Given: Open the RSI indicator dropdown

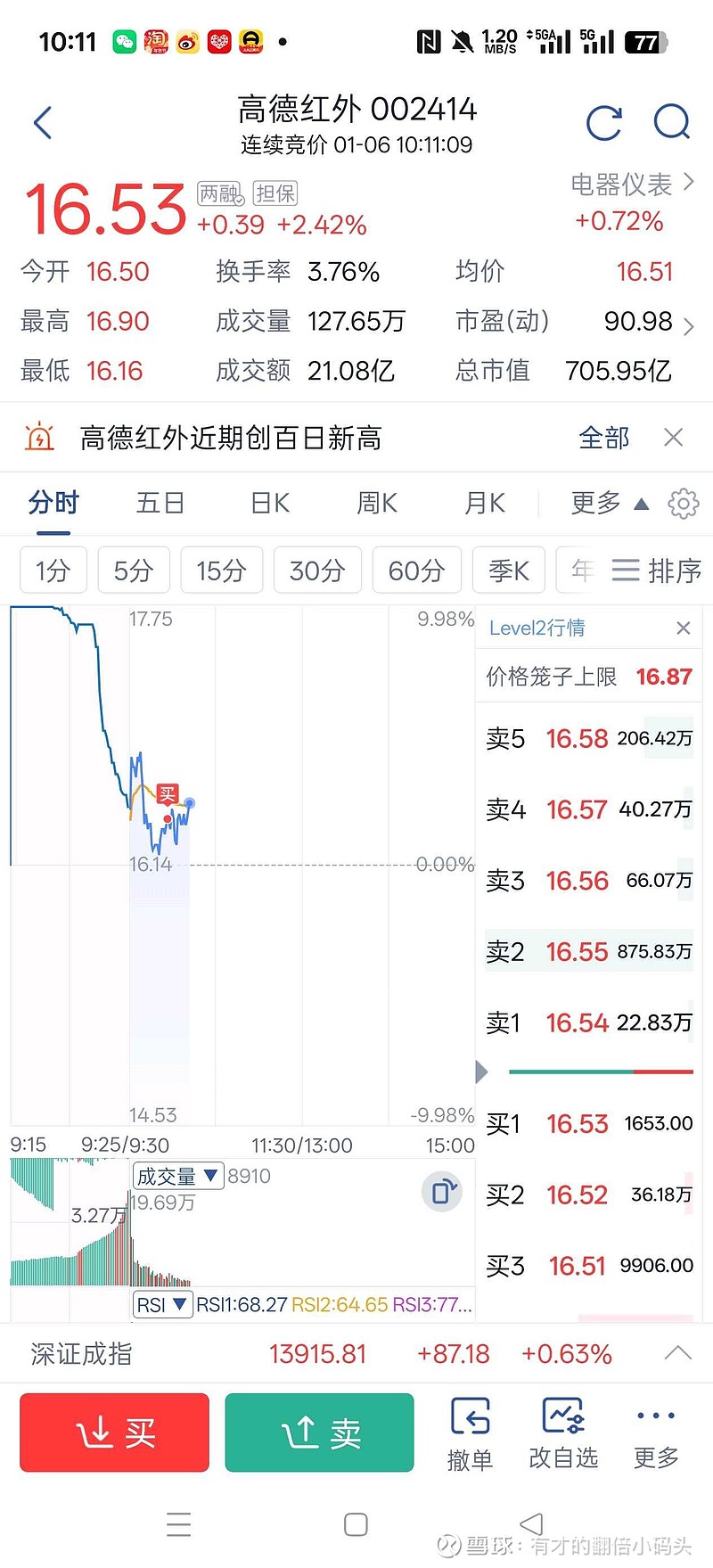Looking at the screenshot, I should coord(162,1304).
